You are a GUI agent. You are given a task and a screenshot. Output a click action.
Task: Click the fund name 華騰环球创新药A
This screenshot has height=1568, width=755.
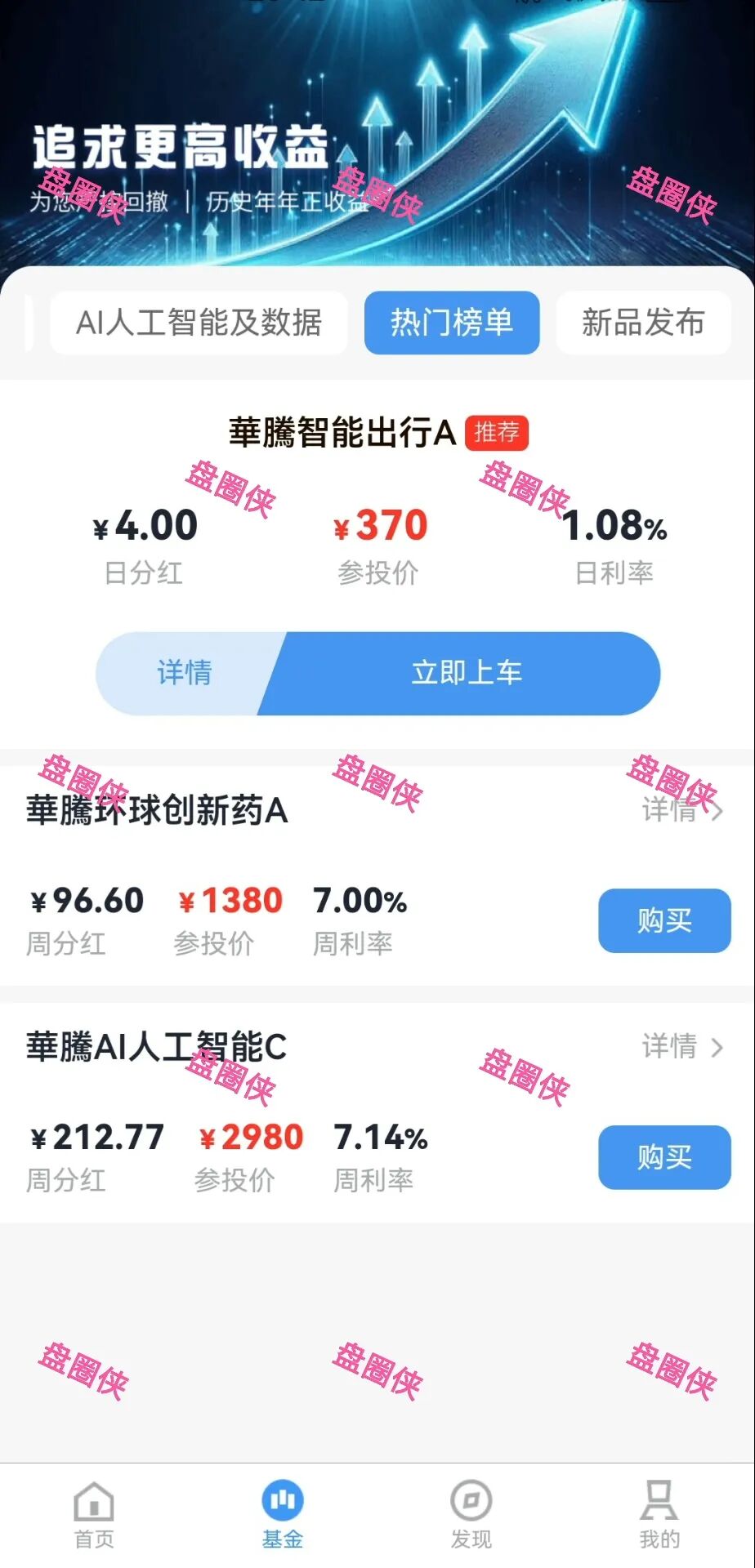coord(158,811)
